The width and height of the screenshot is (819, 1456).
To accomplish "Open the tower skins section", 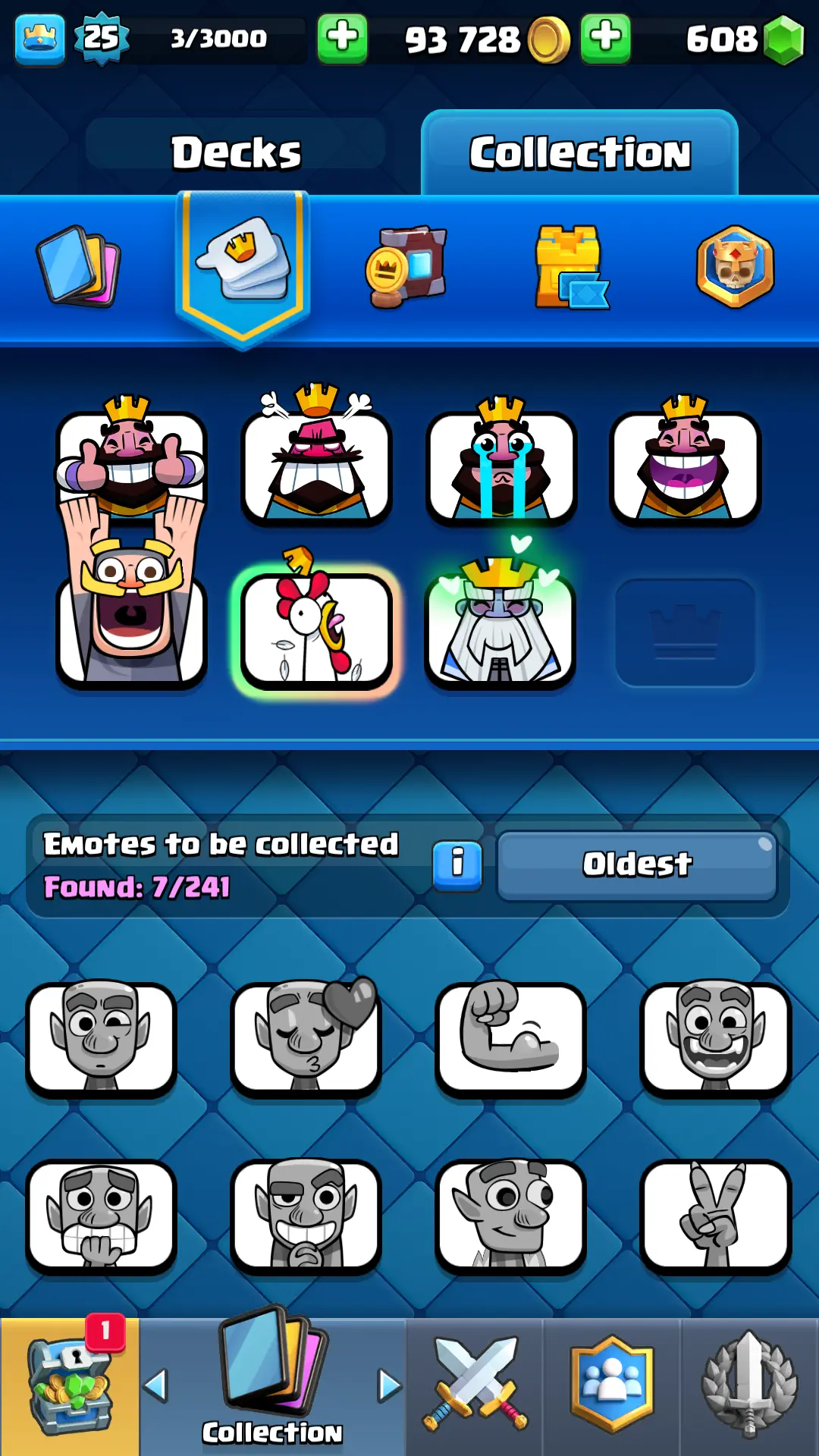I will (570, 267).
